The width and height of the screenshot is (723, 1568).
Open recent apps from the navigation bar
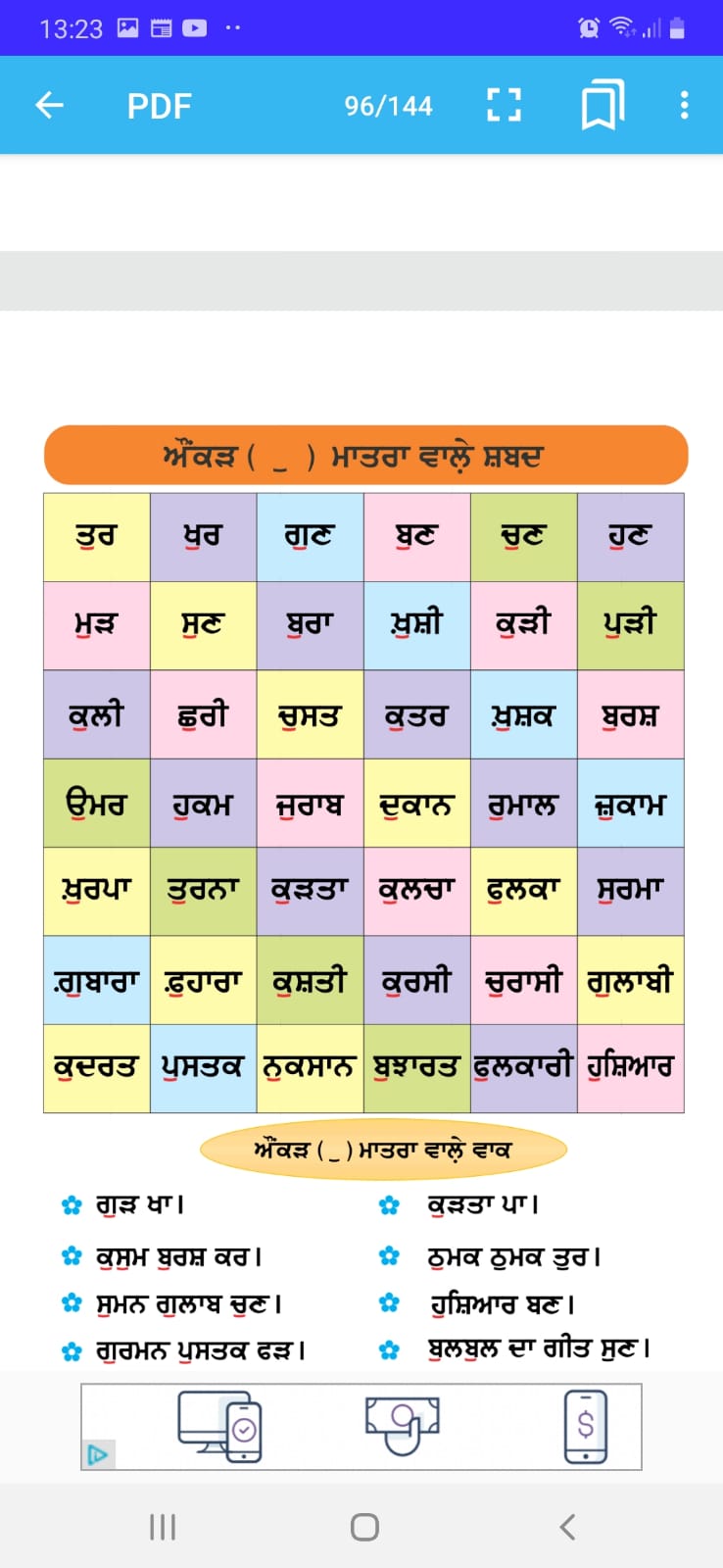[163, 1527]
